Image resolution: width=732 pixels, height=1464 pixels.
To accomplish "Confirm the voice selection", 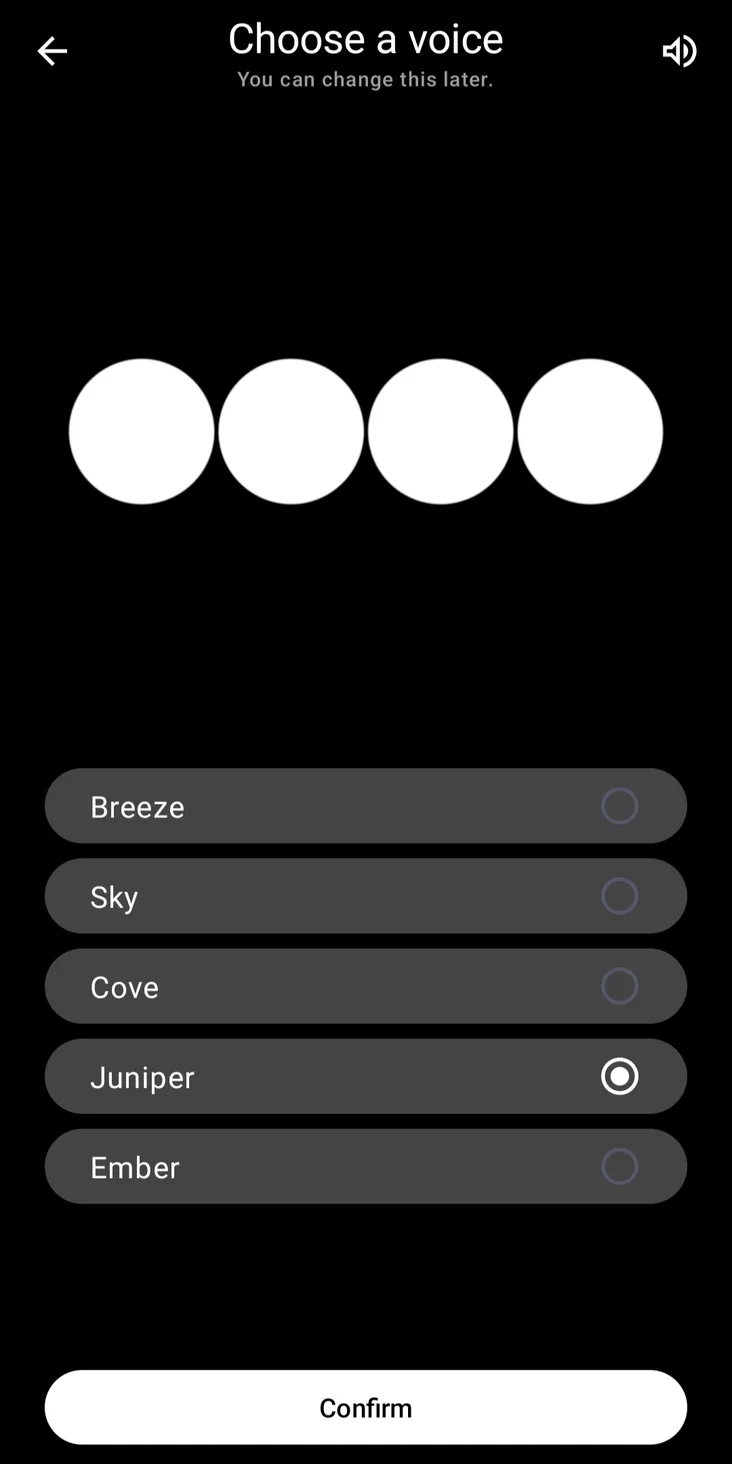I will click(x=365, y=1407).
